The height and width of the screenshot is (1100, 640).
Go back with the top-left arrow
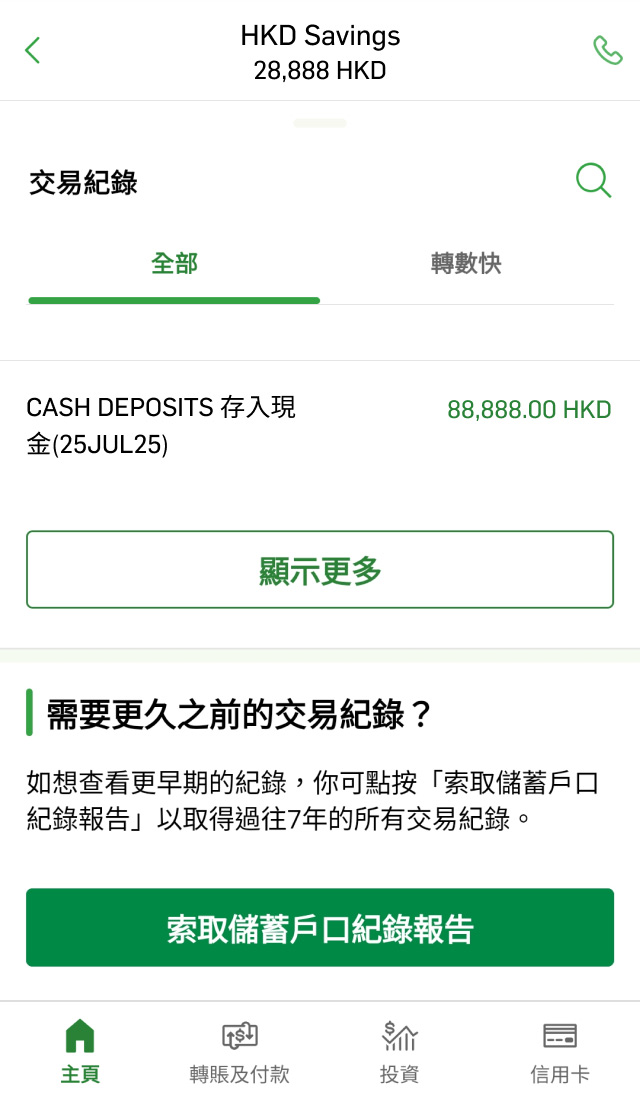[33, 50]
